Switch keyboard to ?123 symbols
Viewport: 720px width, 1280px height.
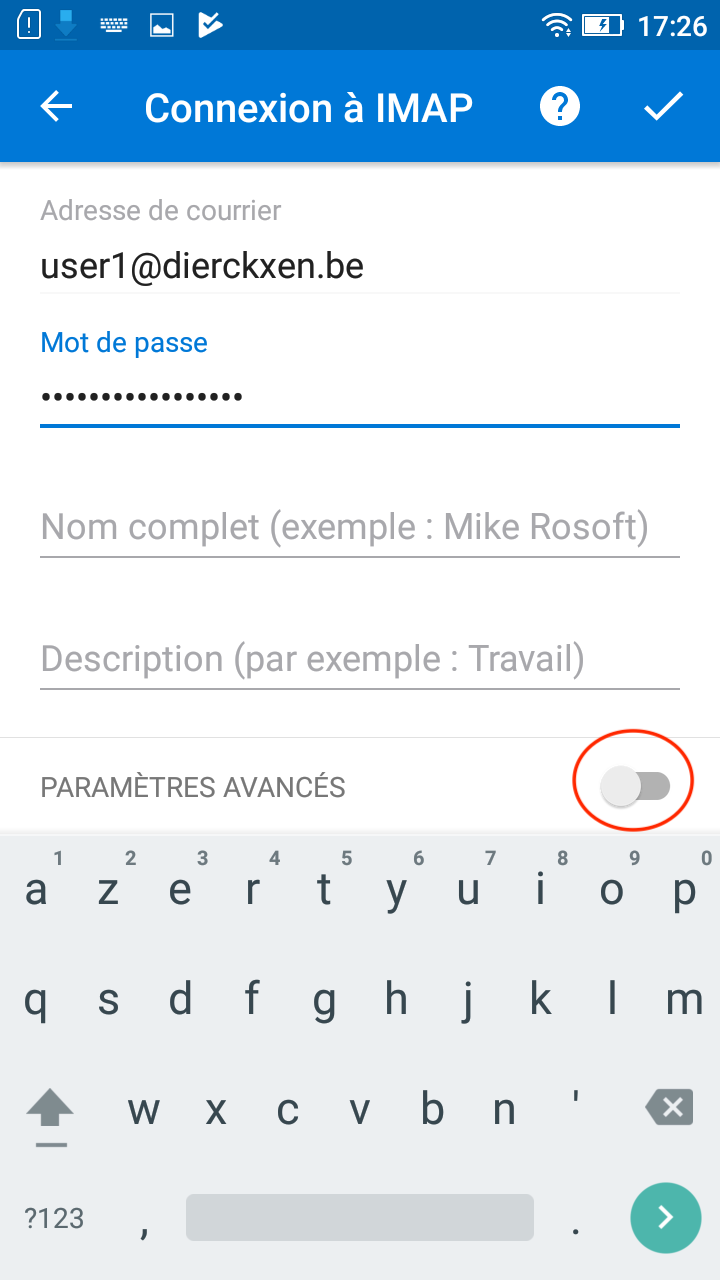[55, 1218]
